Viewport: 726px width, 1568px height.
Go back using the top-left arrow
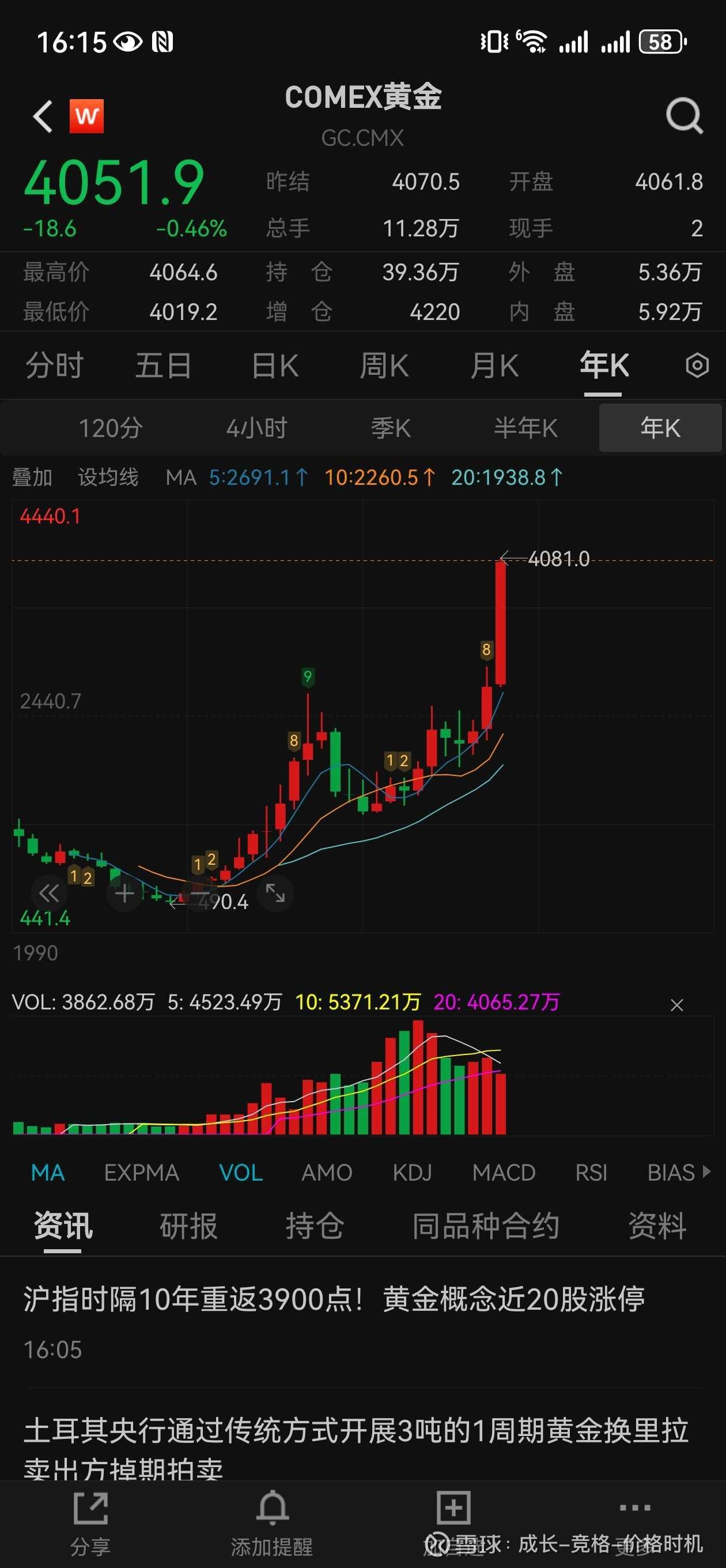click(43, 116)
